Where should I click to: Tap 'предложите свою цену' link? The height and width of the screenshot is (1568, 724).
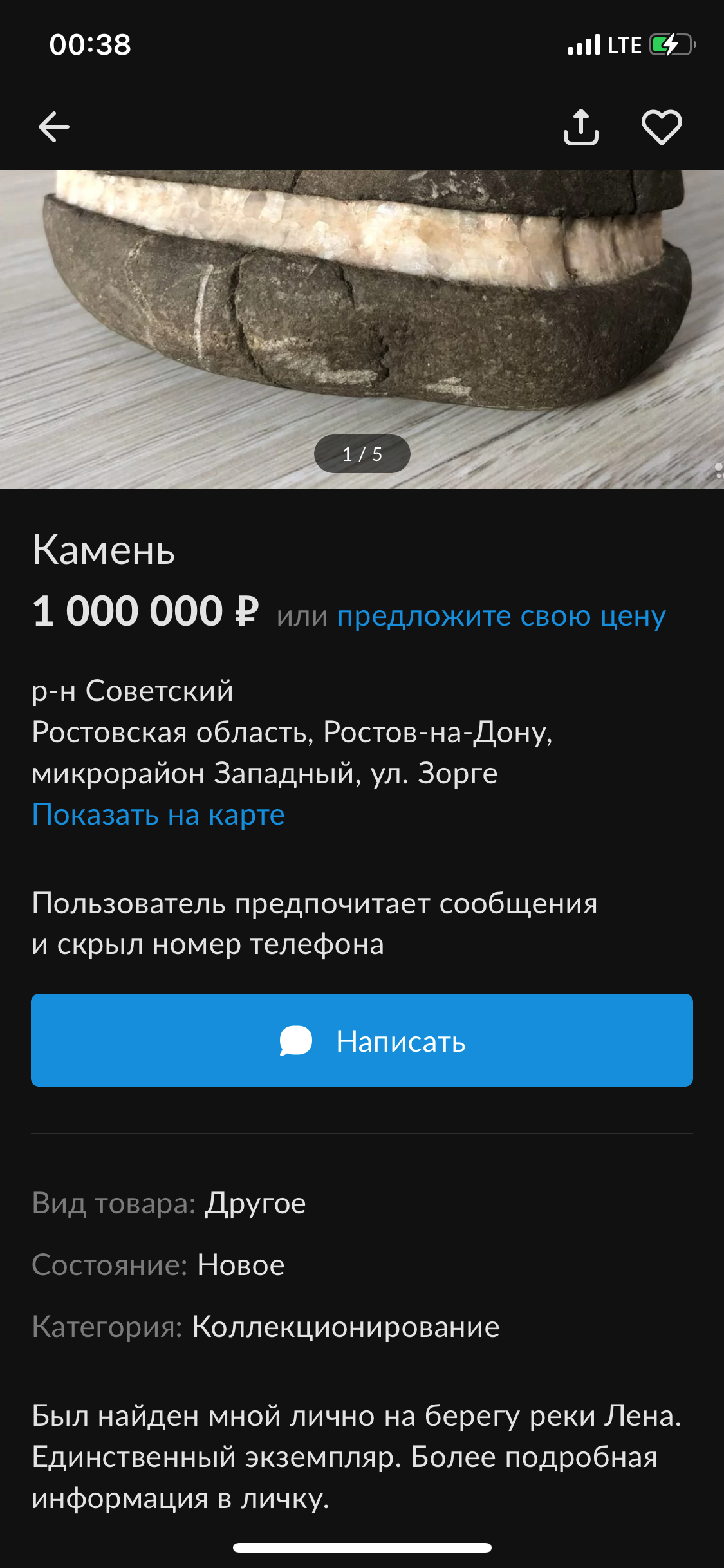click(501, 616)
